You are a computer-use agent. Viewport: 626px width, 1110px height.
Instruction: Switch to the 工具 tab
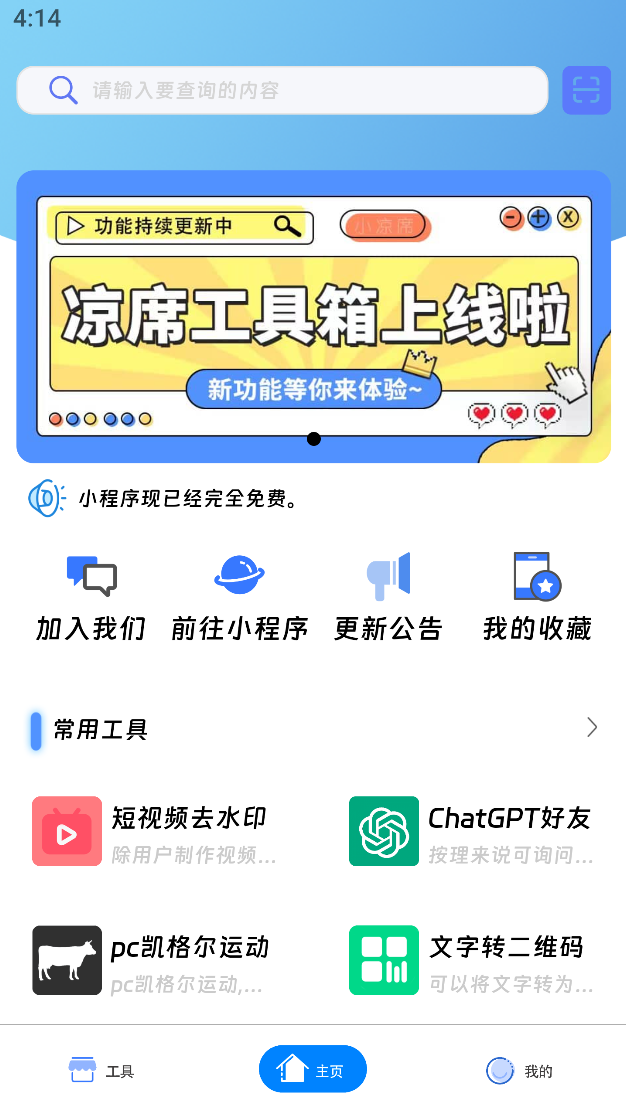pyautogui.click(x=102, y=1070)
